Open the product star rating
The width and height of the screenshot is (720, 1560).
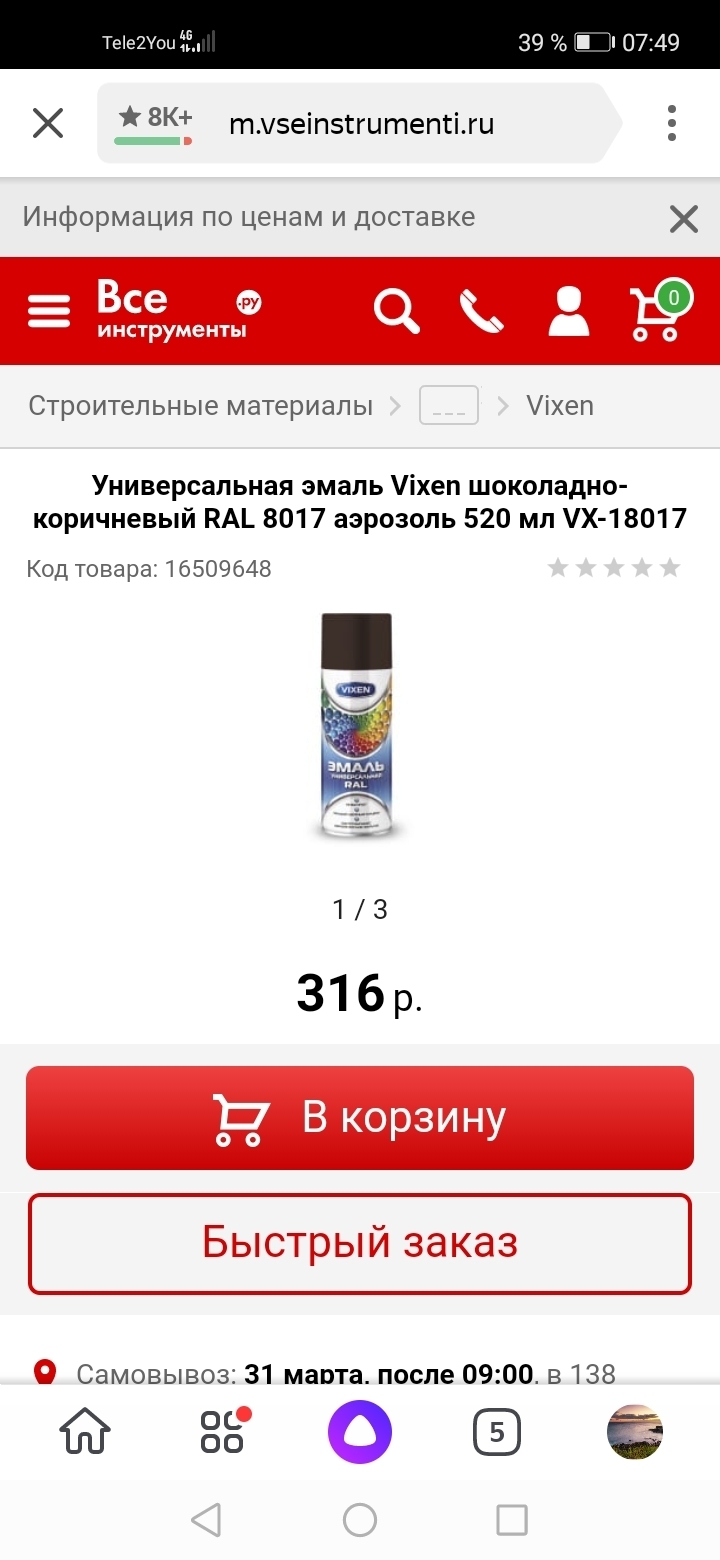pyautogui.click(x=614, y=569)
